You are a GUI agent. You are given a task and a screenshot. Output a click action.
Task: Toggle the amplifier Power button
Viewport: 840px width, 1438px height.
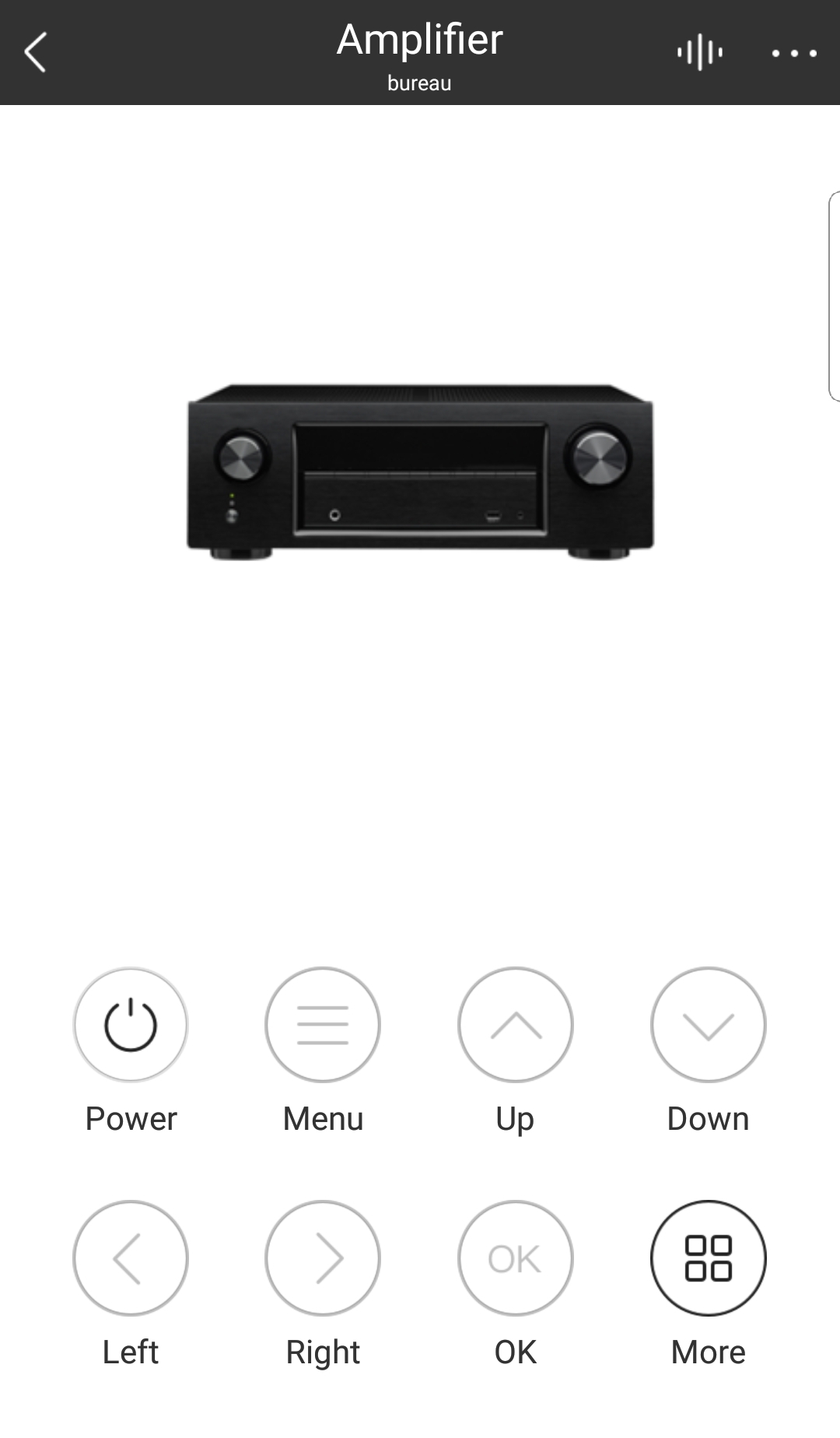pyautogui.click(x=131, y=1024)
